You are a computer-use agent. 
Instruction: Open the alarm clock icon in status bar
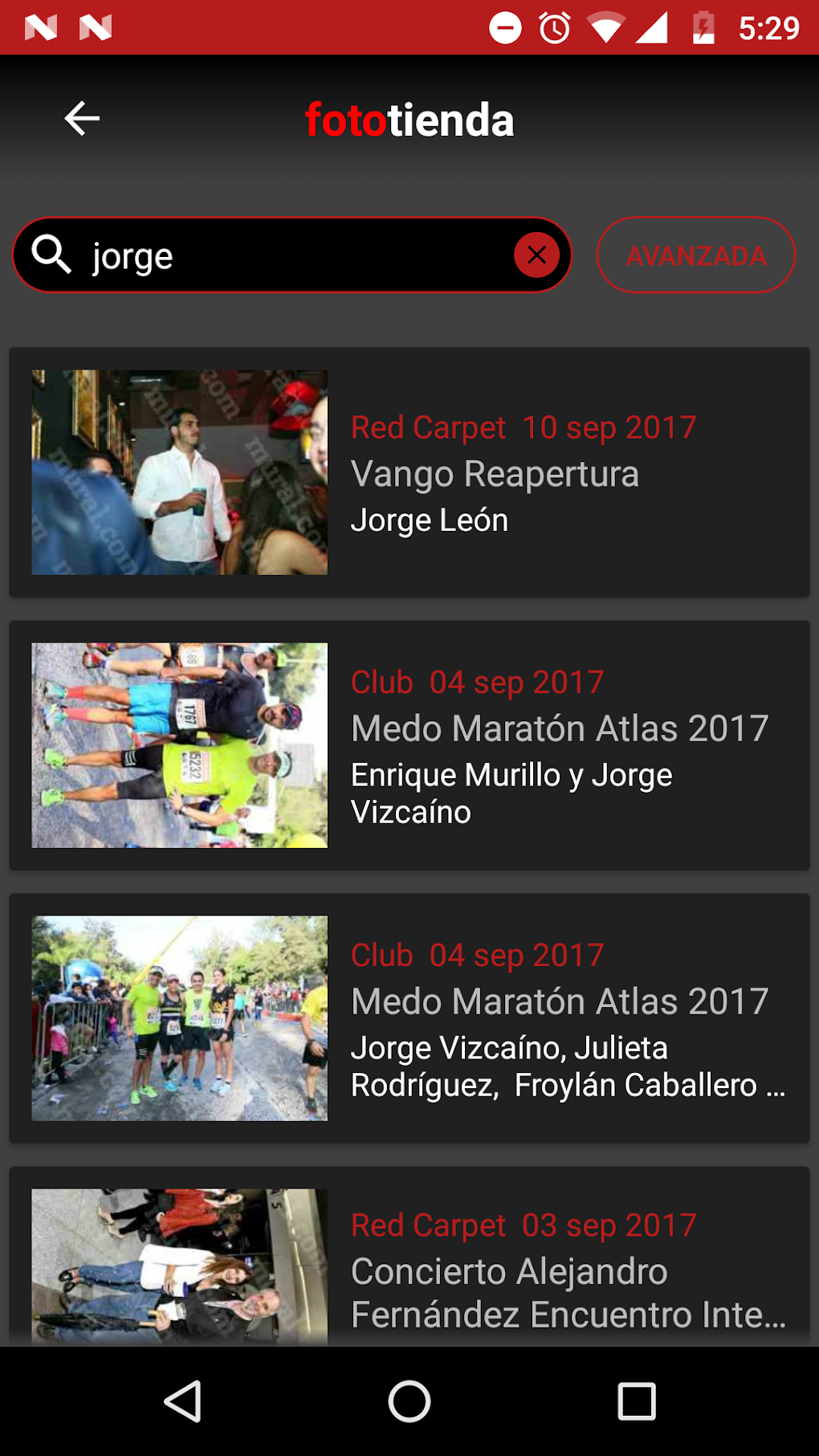(x=555, y=26)
